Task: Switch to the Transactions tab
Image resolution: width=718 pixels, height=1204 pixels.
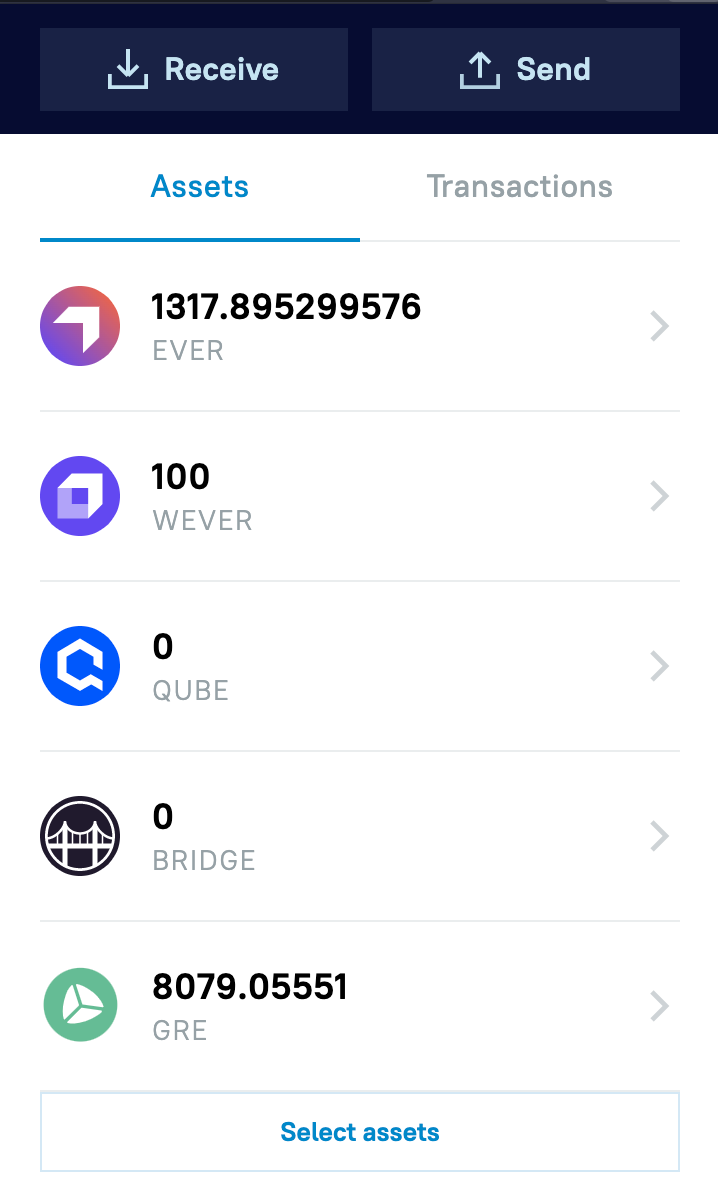Action: pyautogui.click(x=519, y=187)
